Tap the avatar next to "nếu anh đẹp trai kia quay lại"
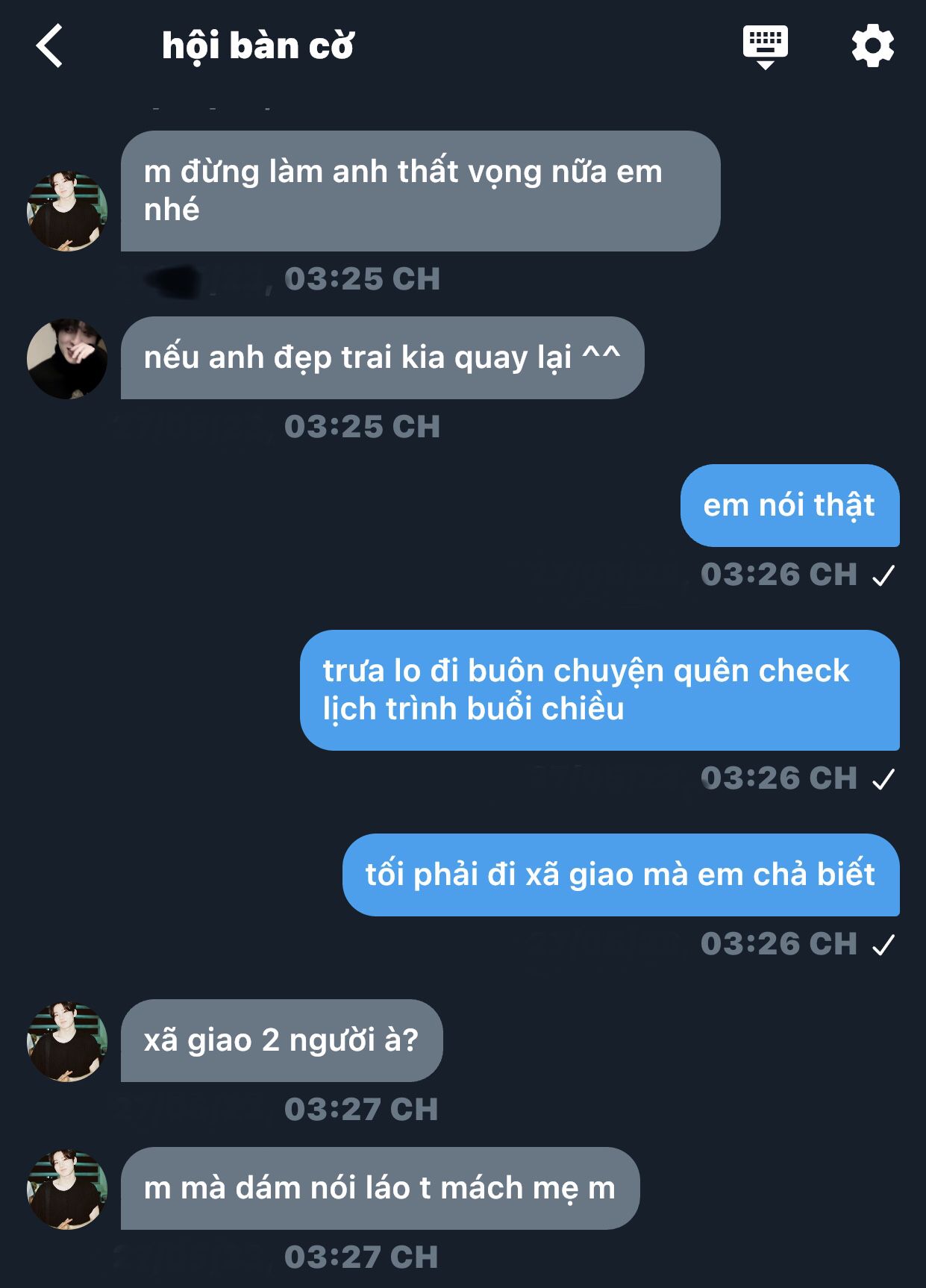The width and height of the screenshot is (926, 1288). click(x=67, y=359)
